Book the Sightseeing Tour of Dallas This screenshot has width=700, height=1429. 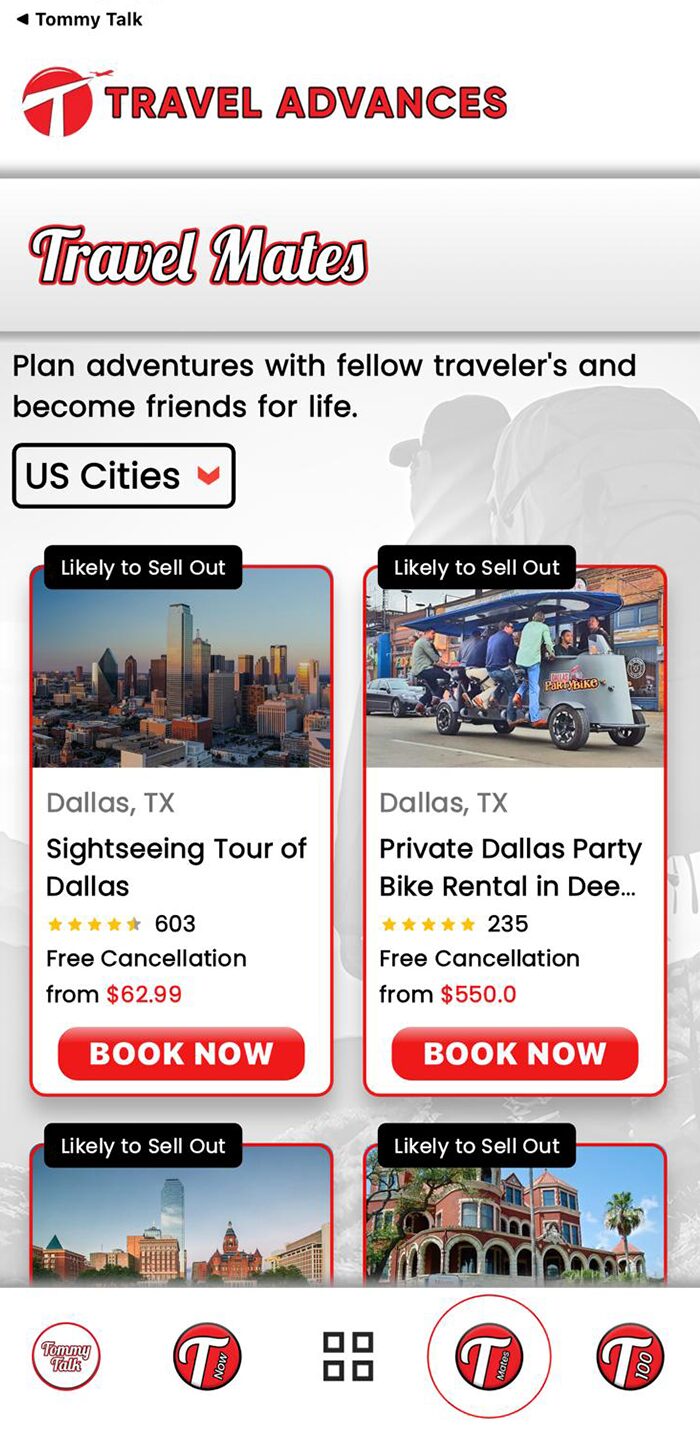click(x=181, y=1053)
